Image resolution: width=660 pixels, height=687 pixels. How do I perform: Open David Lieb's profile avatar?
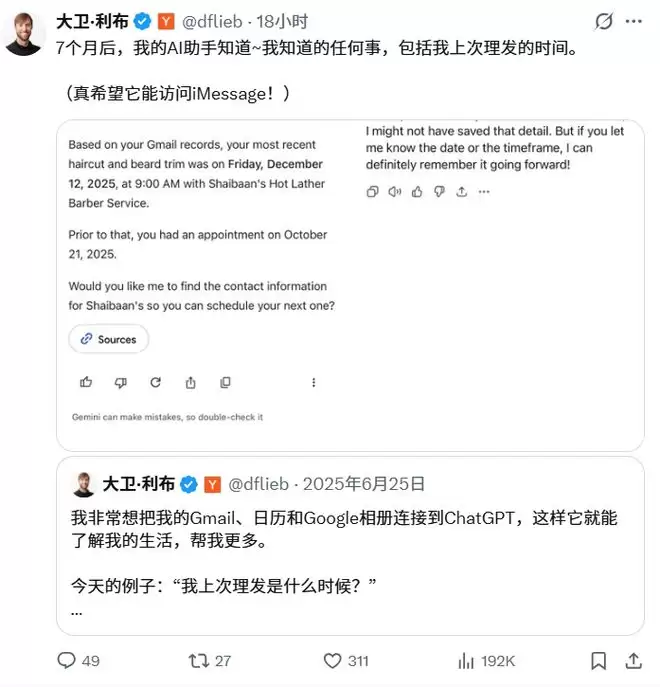pos(24,31)
